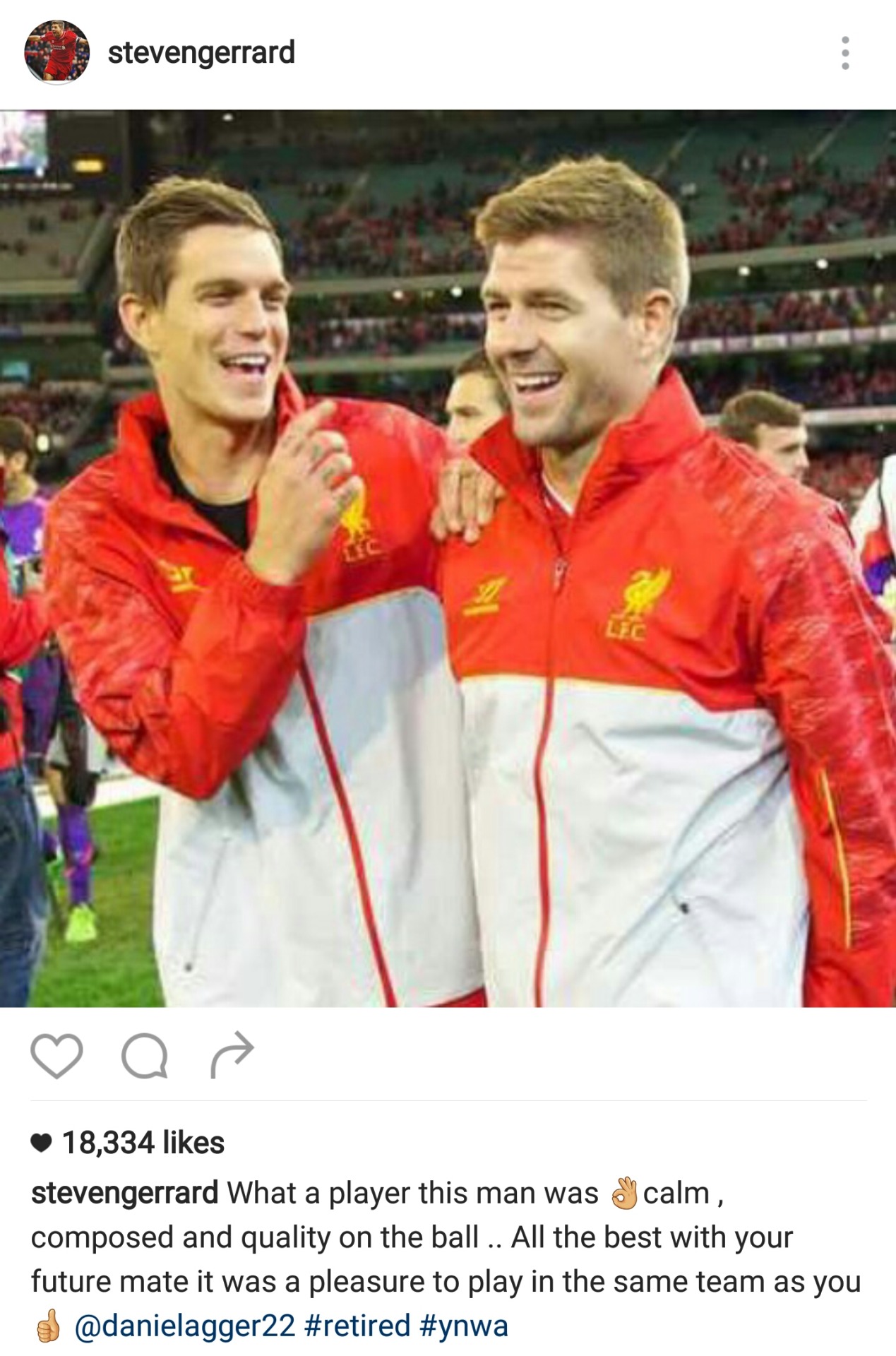View who liked via 18,334 likes
Viewport: 896px width, 1356px height.
pos(143,1142)
